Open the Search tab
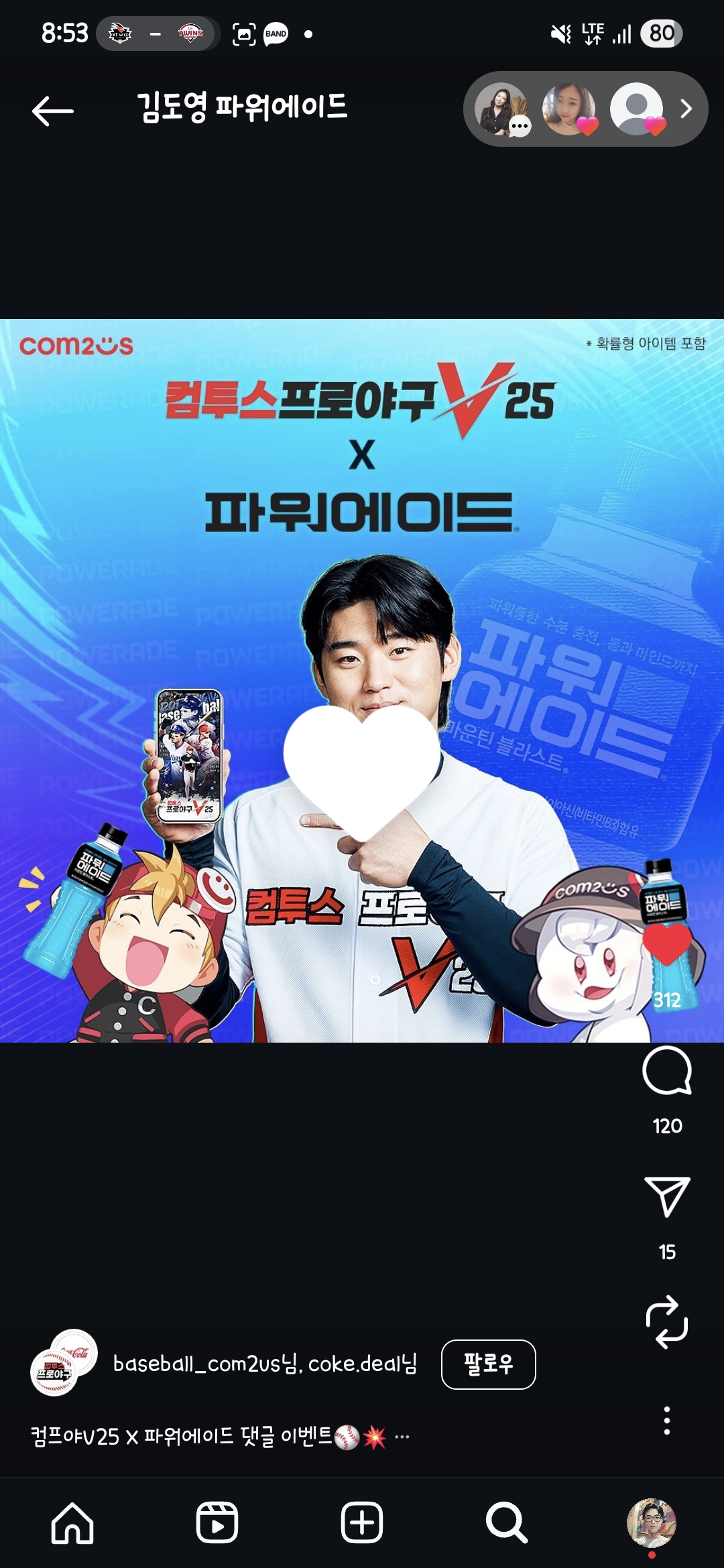Screen dimensions: 724x1568 [507, 1523]
